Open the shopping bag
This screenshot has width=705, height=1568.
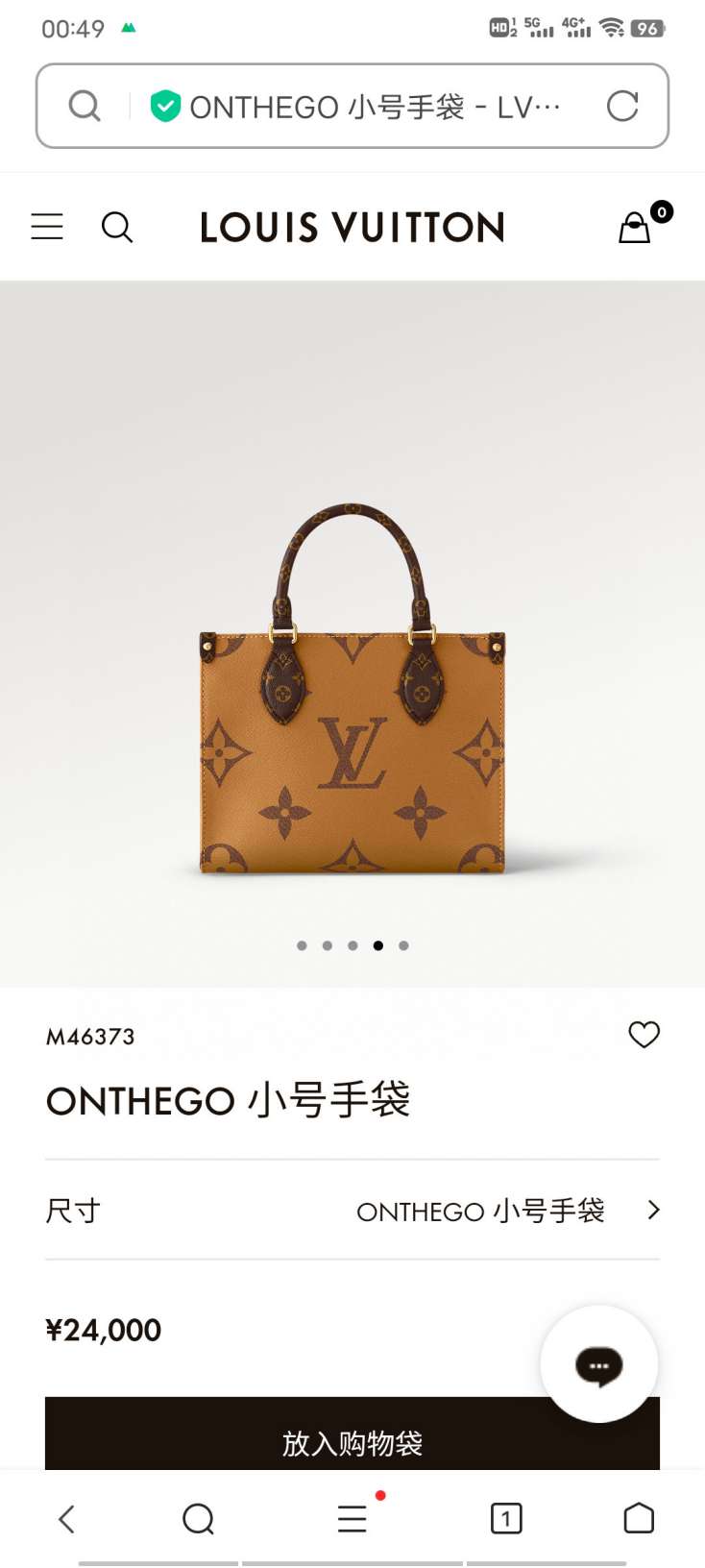[635, 228]
